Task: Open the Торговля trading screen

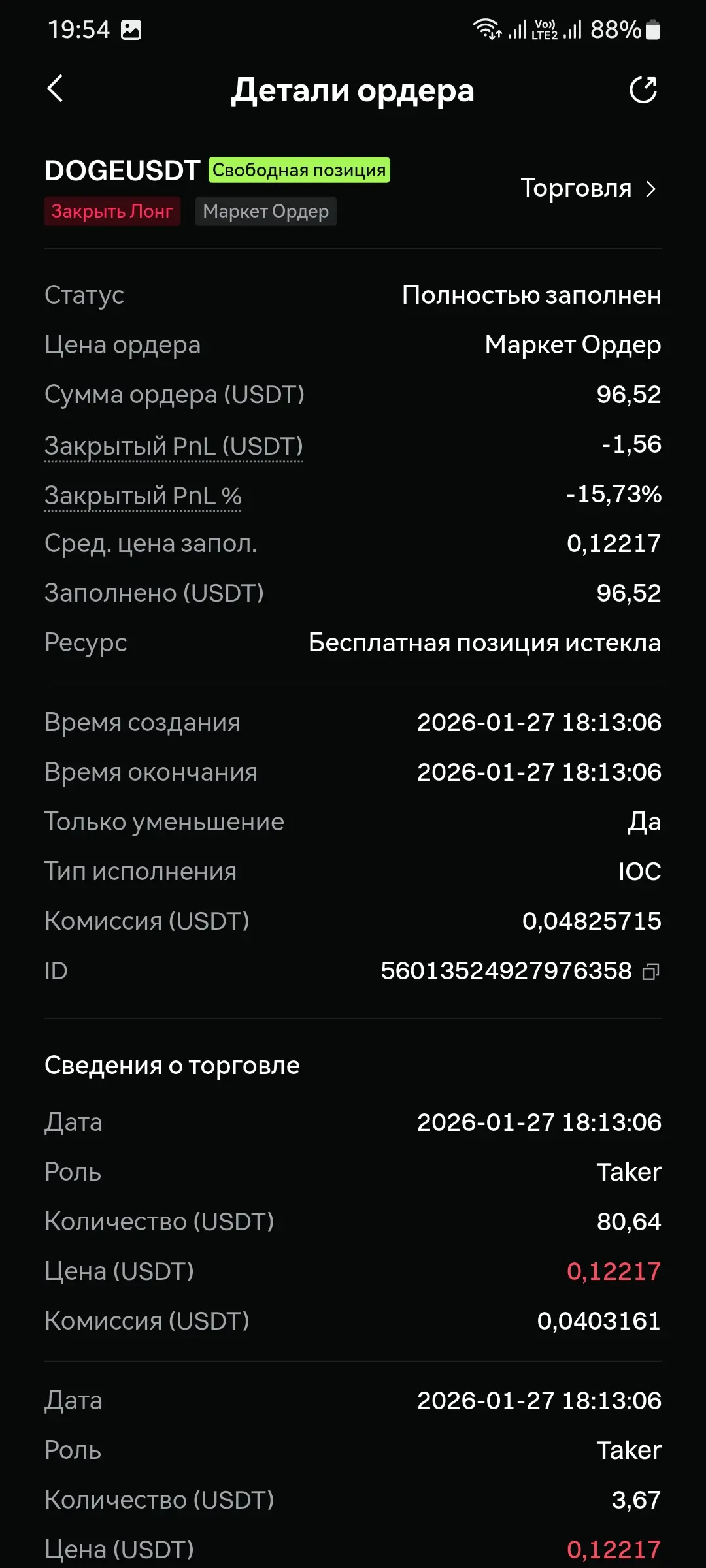Action: 578,189
